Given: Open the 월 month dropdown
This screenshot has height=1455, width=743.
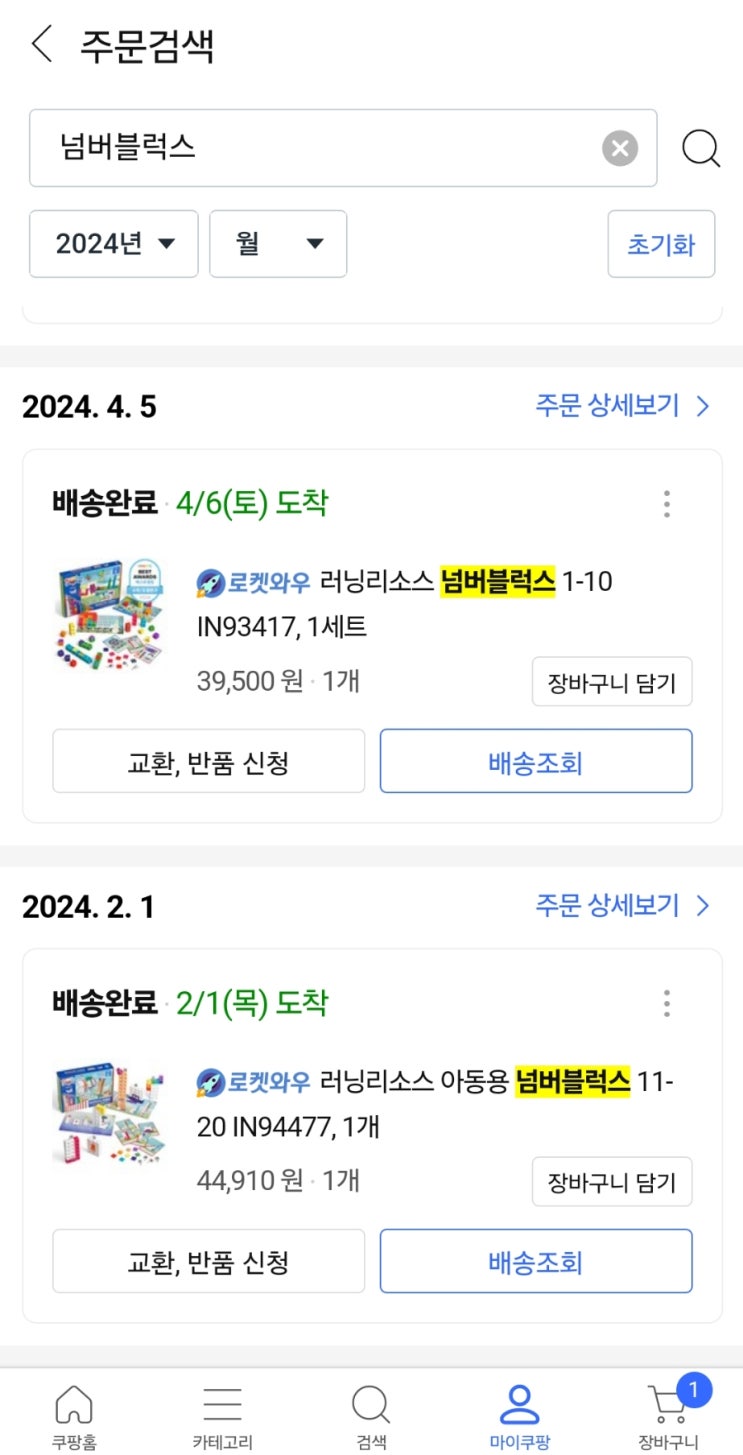Looking at the screenshot, I should click(x=278, y=243).
